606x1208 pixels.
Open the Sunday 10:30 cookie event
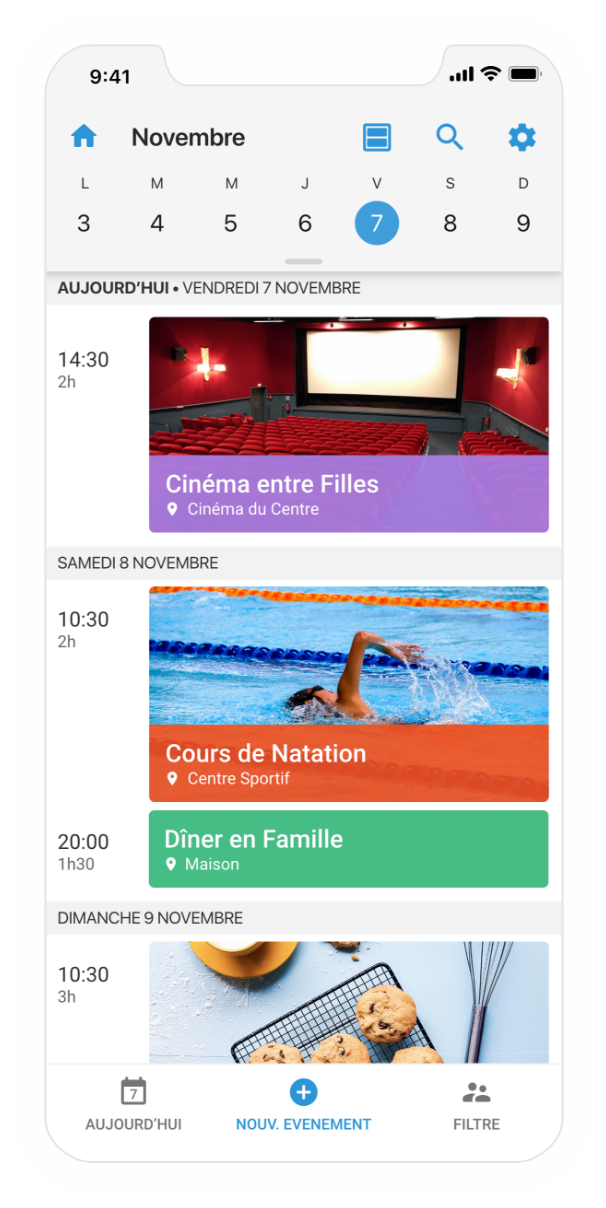coord(348,1002)
